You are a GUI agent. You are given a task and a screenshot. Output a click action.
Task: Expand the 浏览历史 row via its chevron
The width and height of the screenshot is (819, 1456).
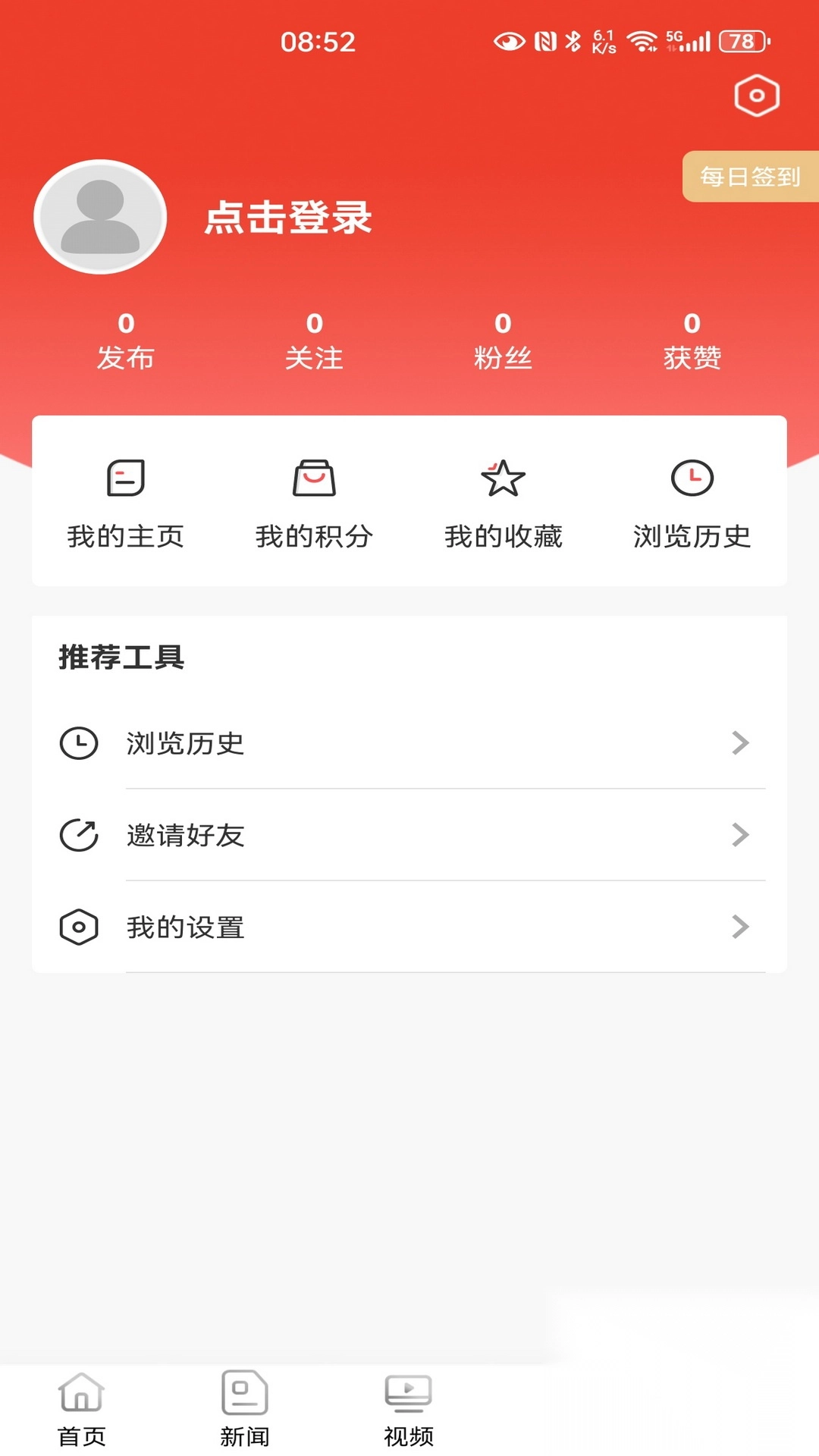click(739, 744)
